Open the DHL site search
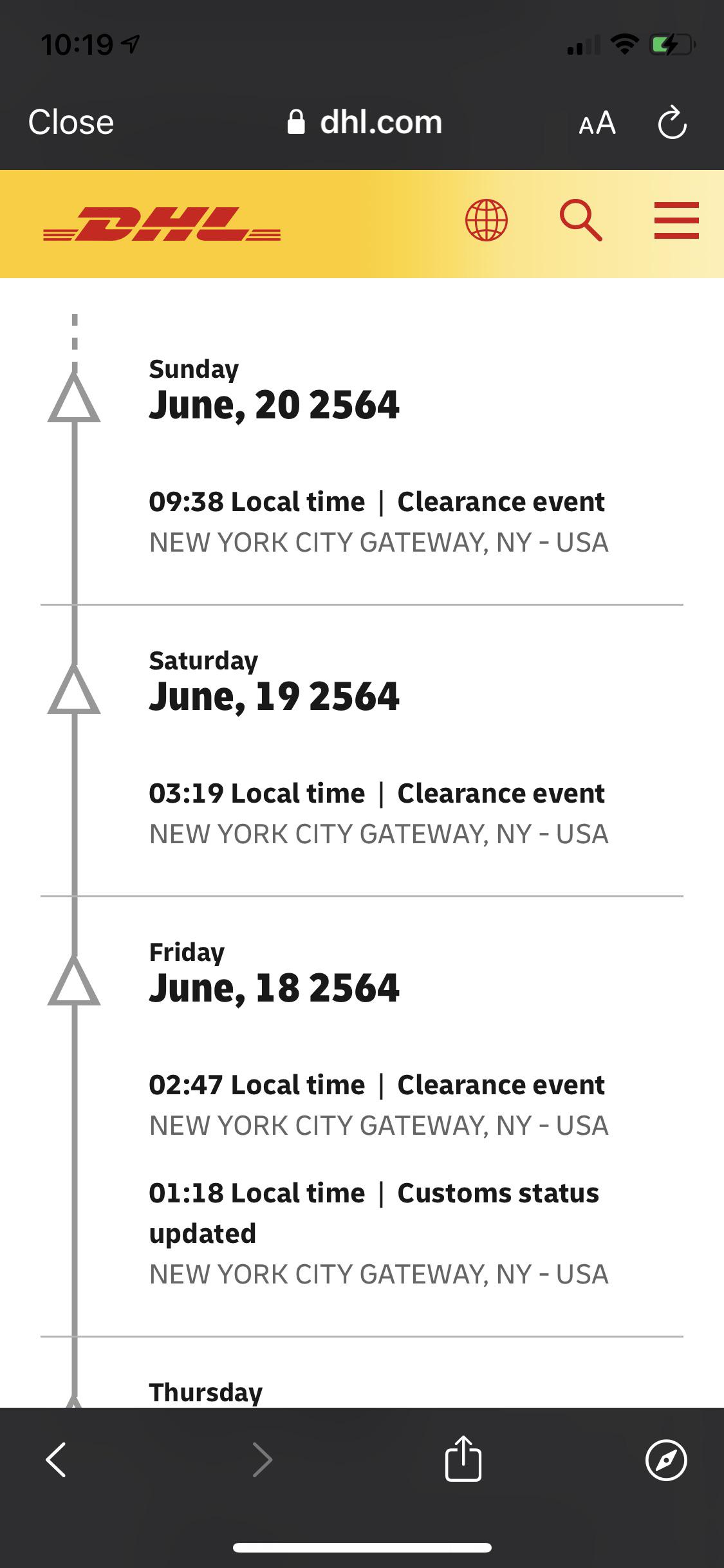The width and height of the screenshot is (724, 1568). 581,221
